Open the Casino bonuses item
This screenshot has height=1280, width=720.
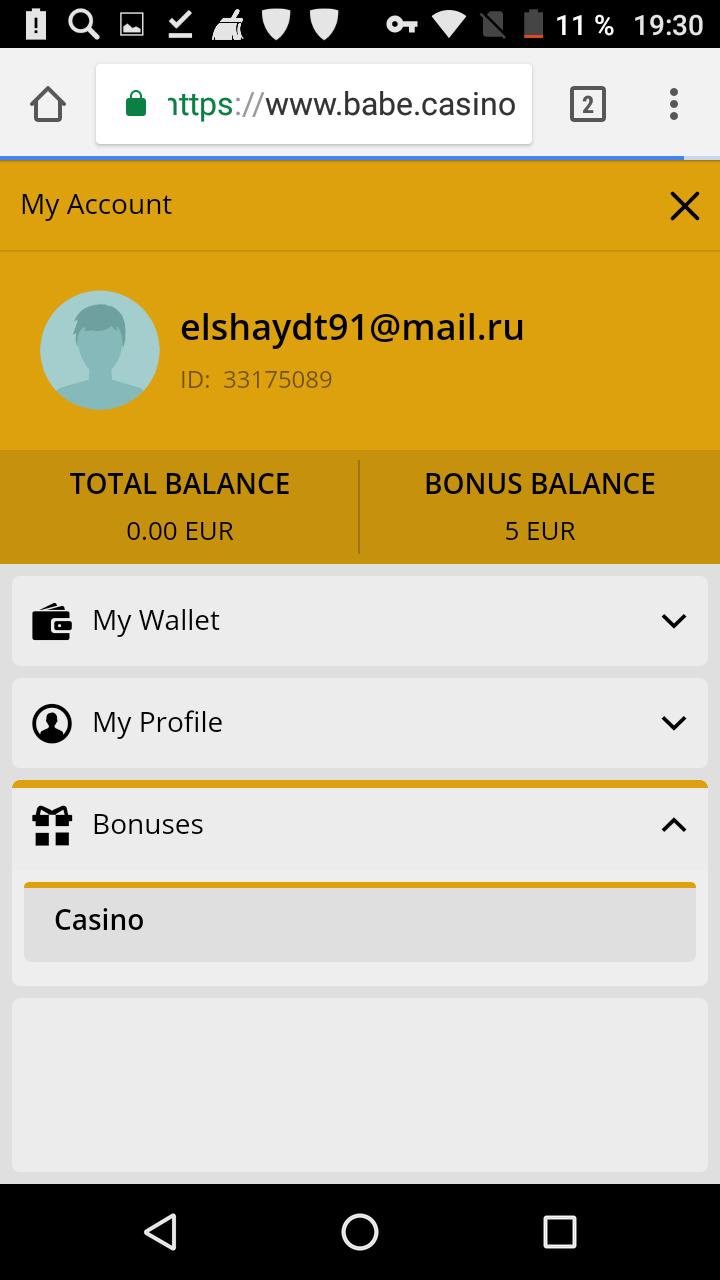coord(360,922)
